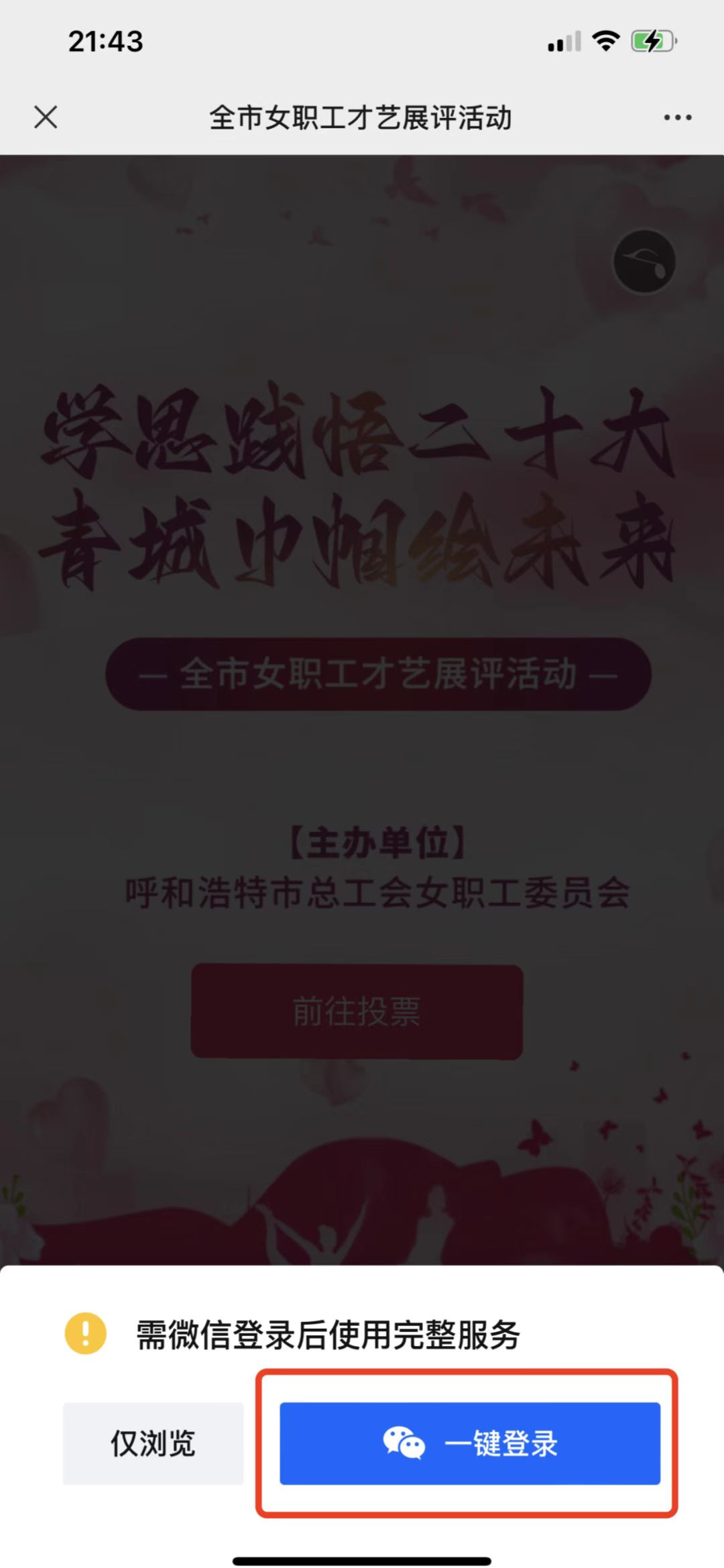This screenshot has width=724, height=1568.
Task: Close the 全市女职工才艺展评活动 page
Action: (x=46, y=117)
